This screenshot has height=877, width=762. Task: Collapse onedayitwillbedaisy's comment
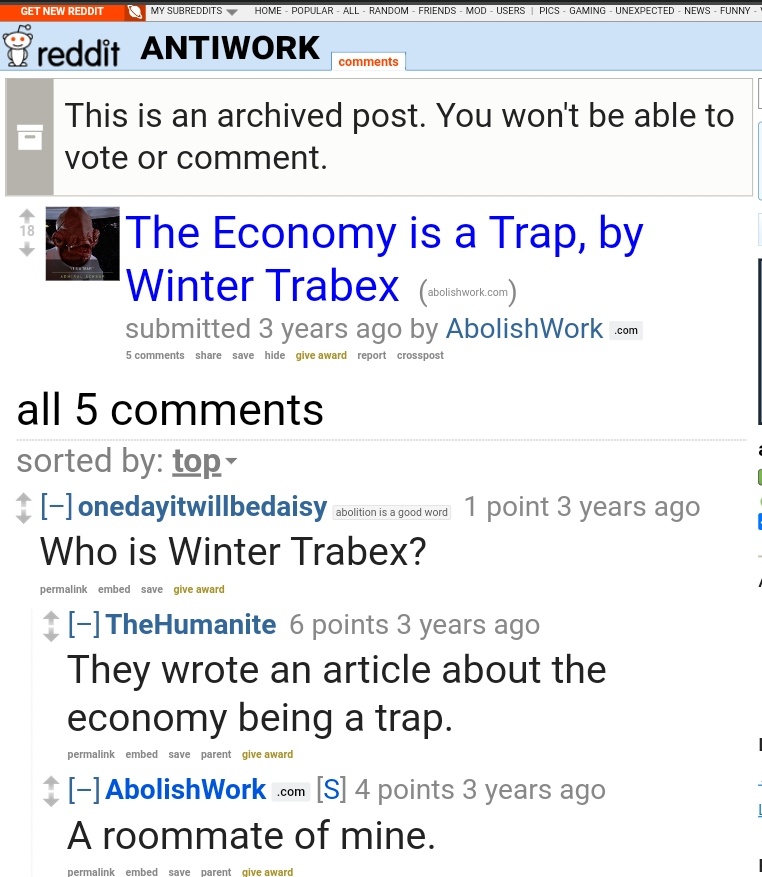click(57, 507)
